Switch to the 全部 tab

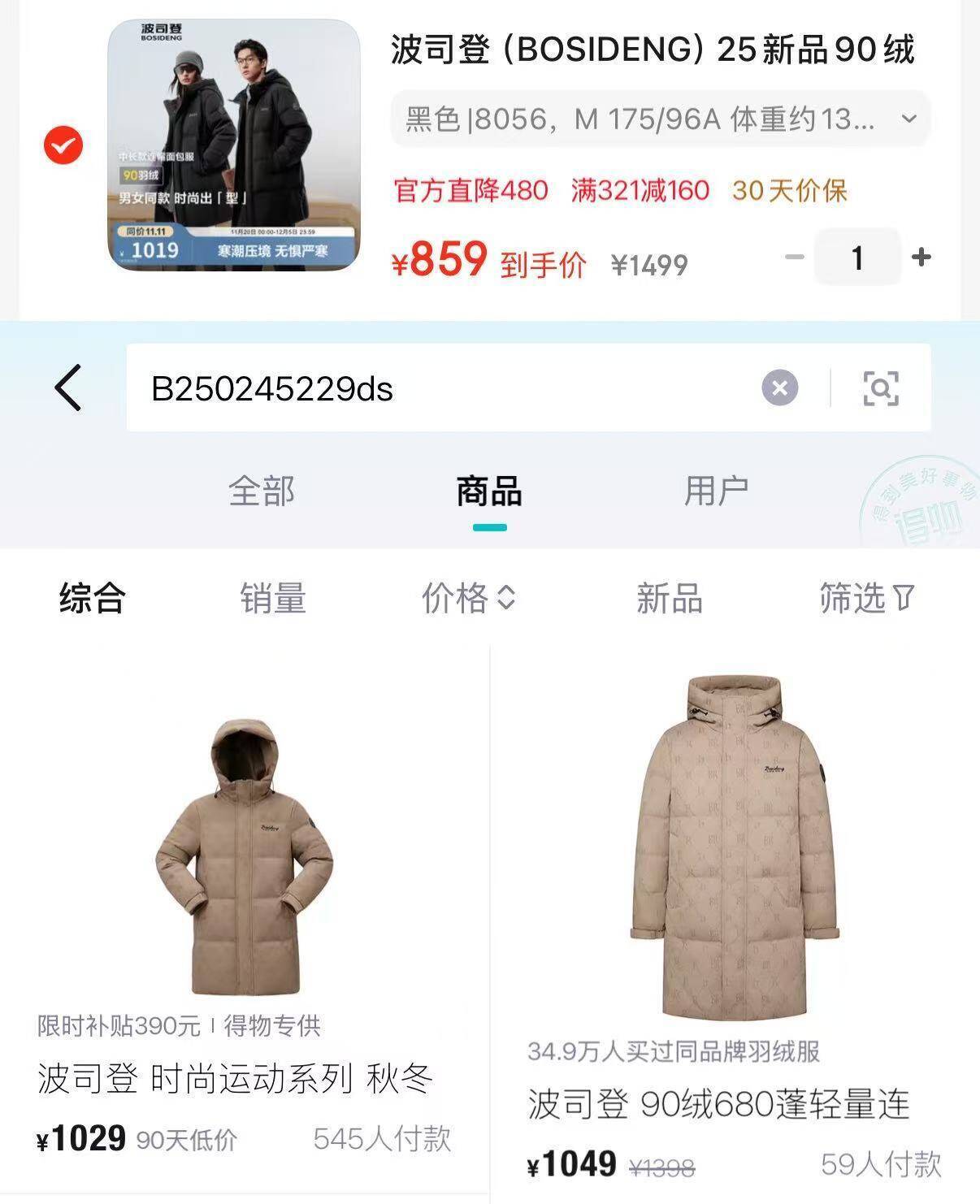click(x=262, y=492)
